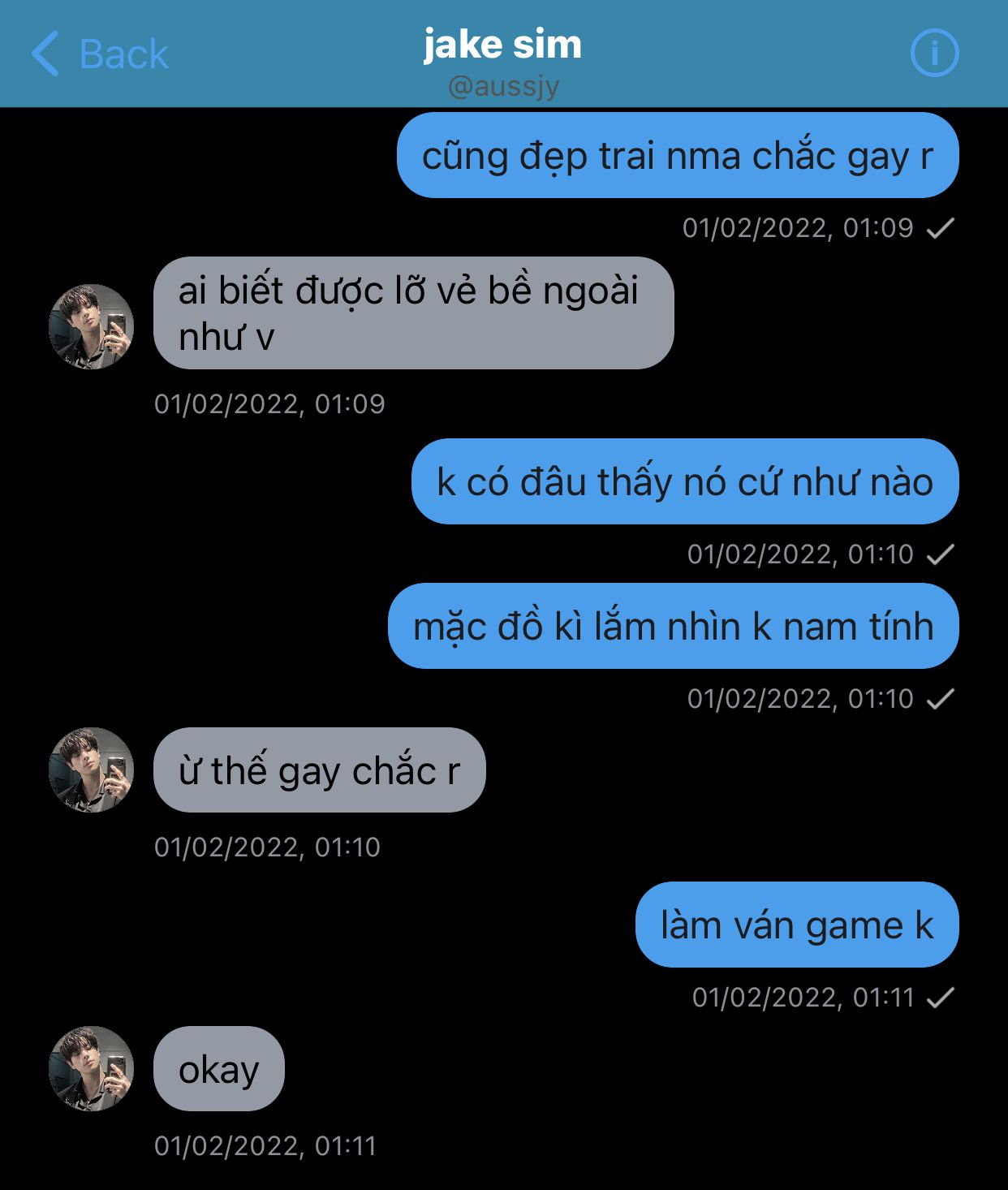Tap avatar beside "ai biết được" message

(92, 326)
